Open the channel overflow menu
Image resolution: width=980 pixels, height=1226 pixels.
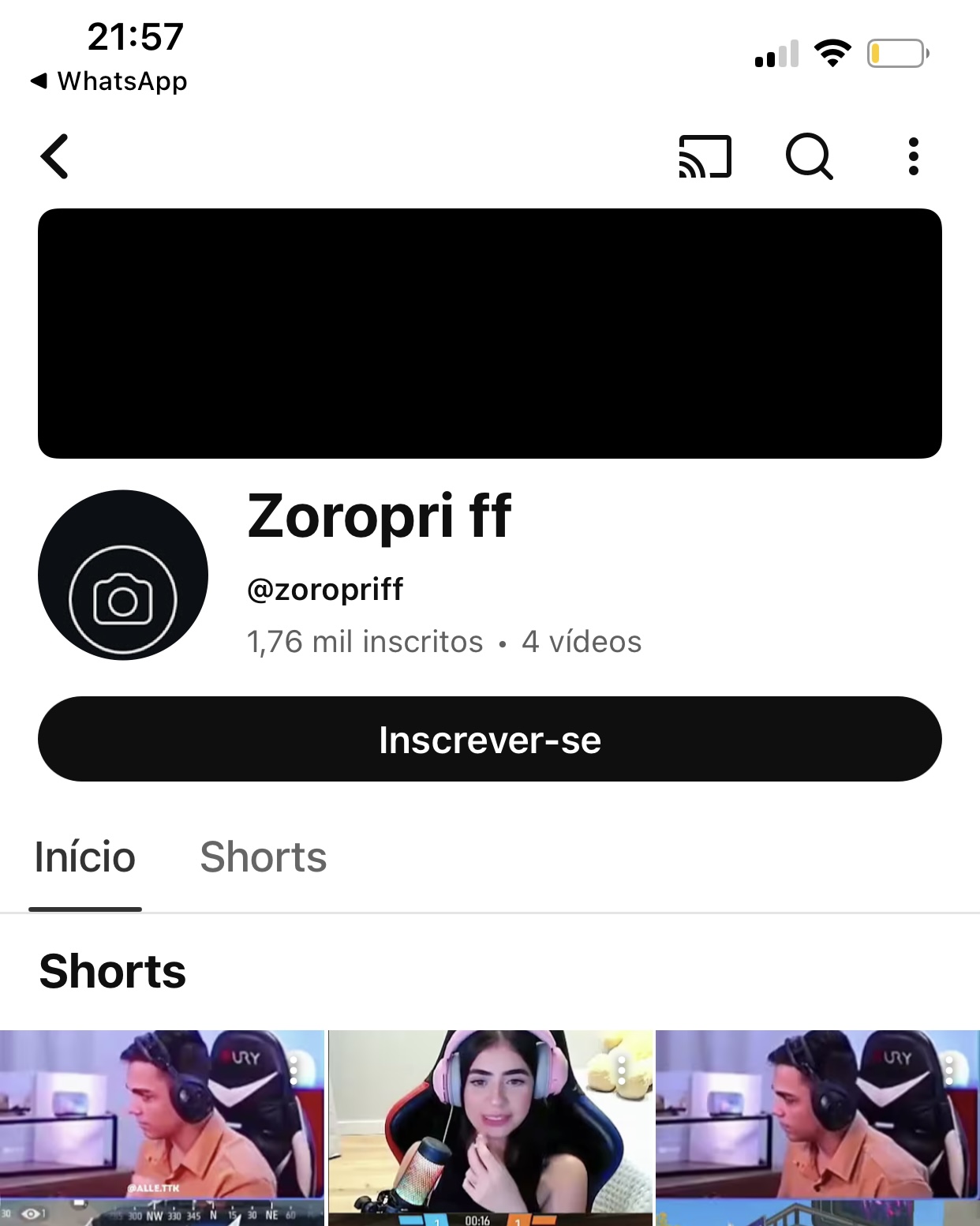[913, 156]
